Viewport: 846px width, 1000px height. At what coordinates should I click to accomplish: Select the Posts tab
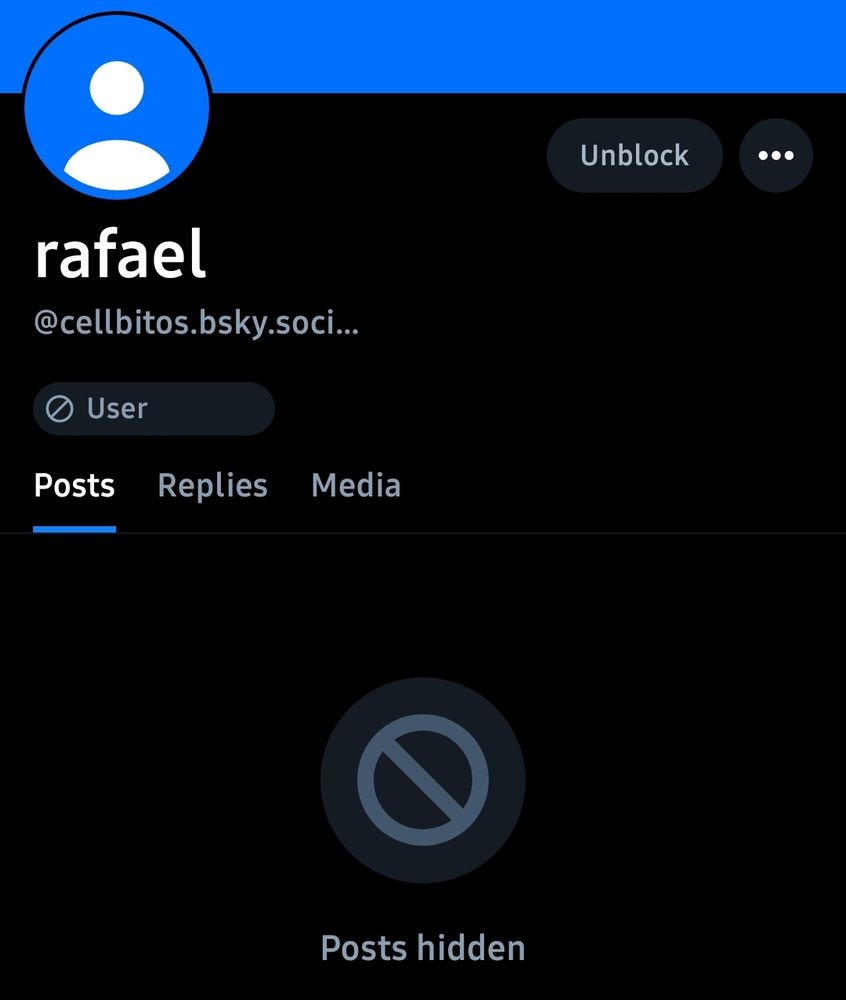click(75, 485)
